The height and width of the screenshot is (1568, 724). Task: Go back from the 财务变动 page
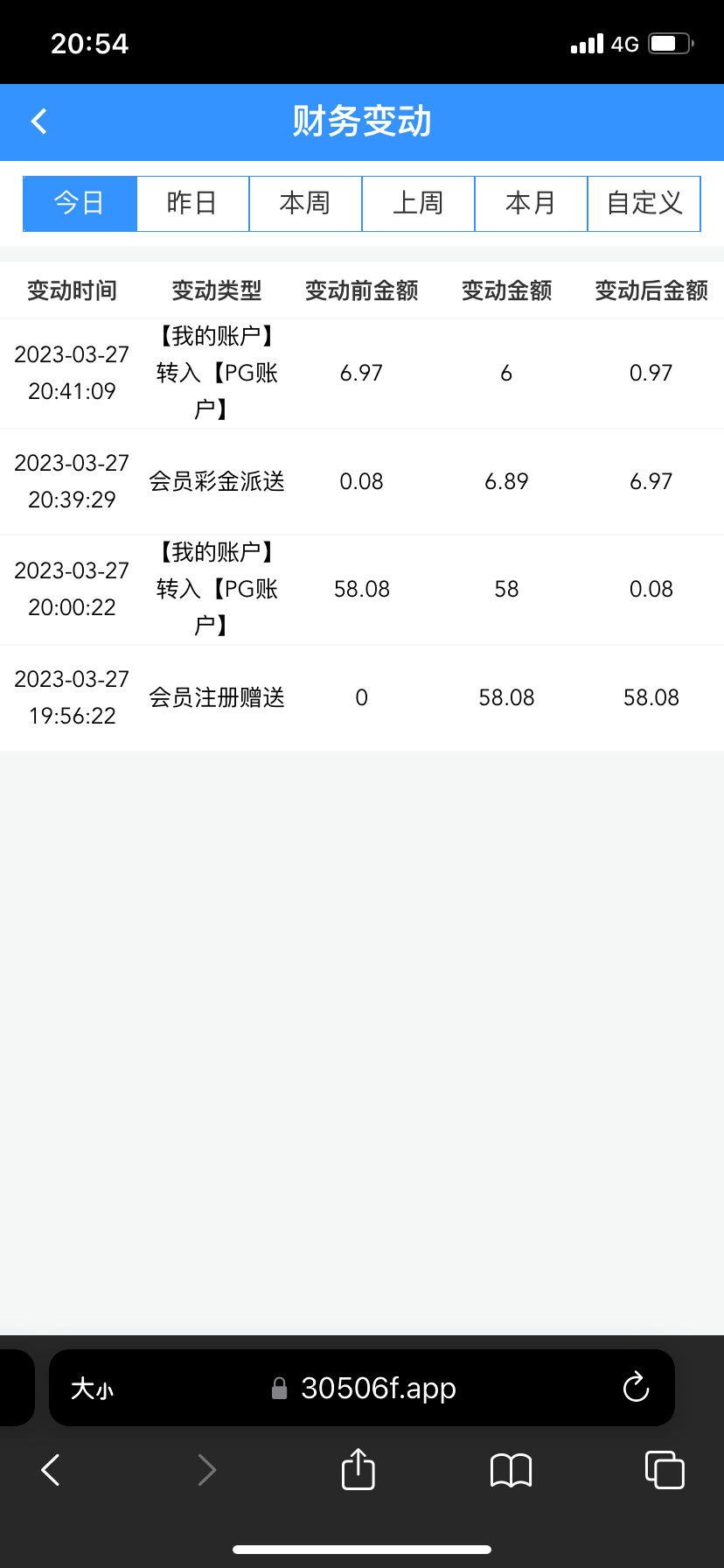click(x=39, y=122)
